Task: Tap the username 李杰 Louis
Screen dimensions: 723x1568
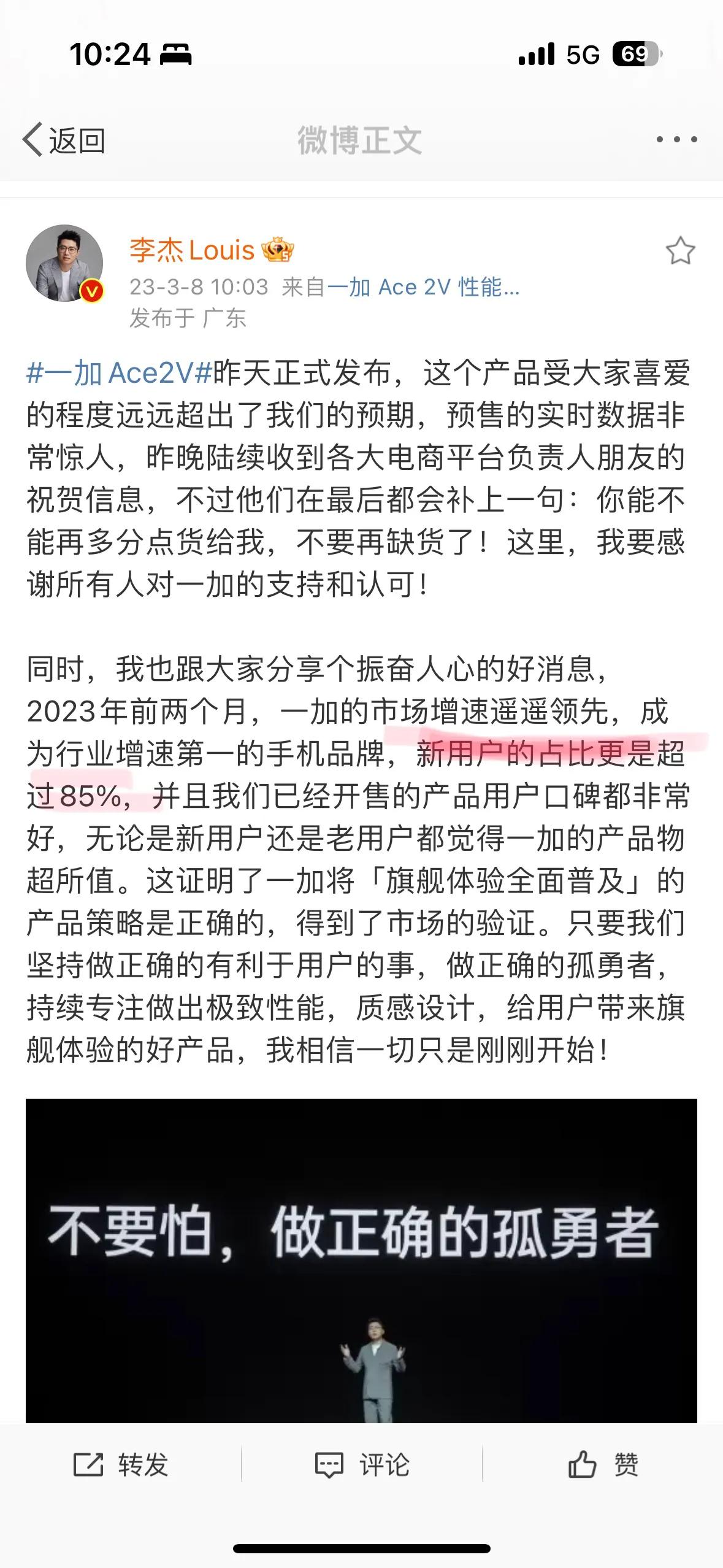Action: (192, 250)
